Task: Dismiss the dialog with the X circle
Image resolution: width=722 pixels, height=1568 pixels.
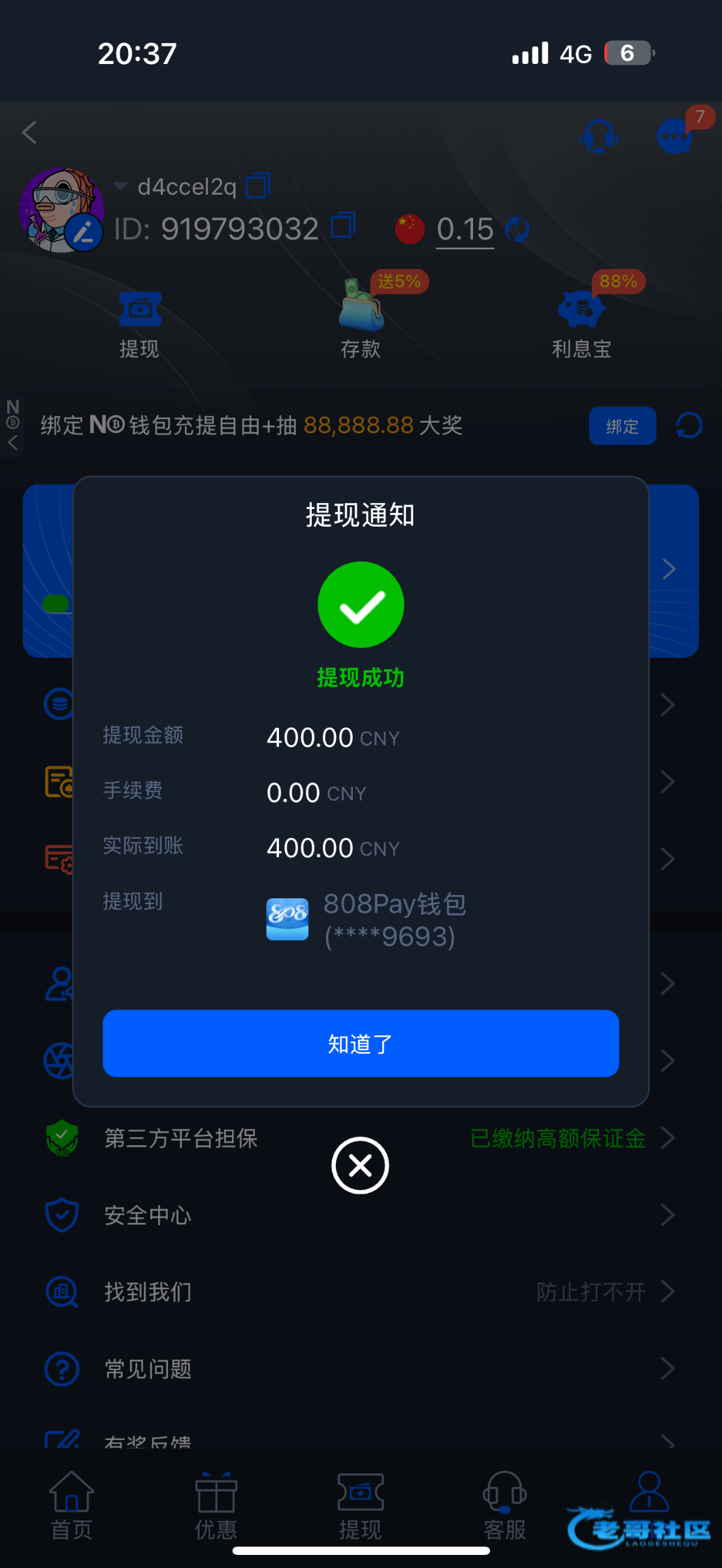Action: (360, 1166)
